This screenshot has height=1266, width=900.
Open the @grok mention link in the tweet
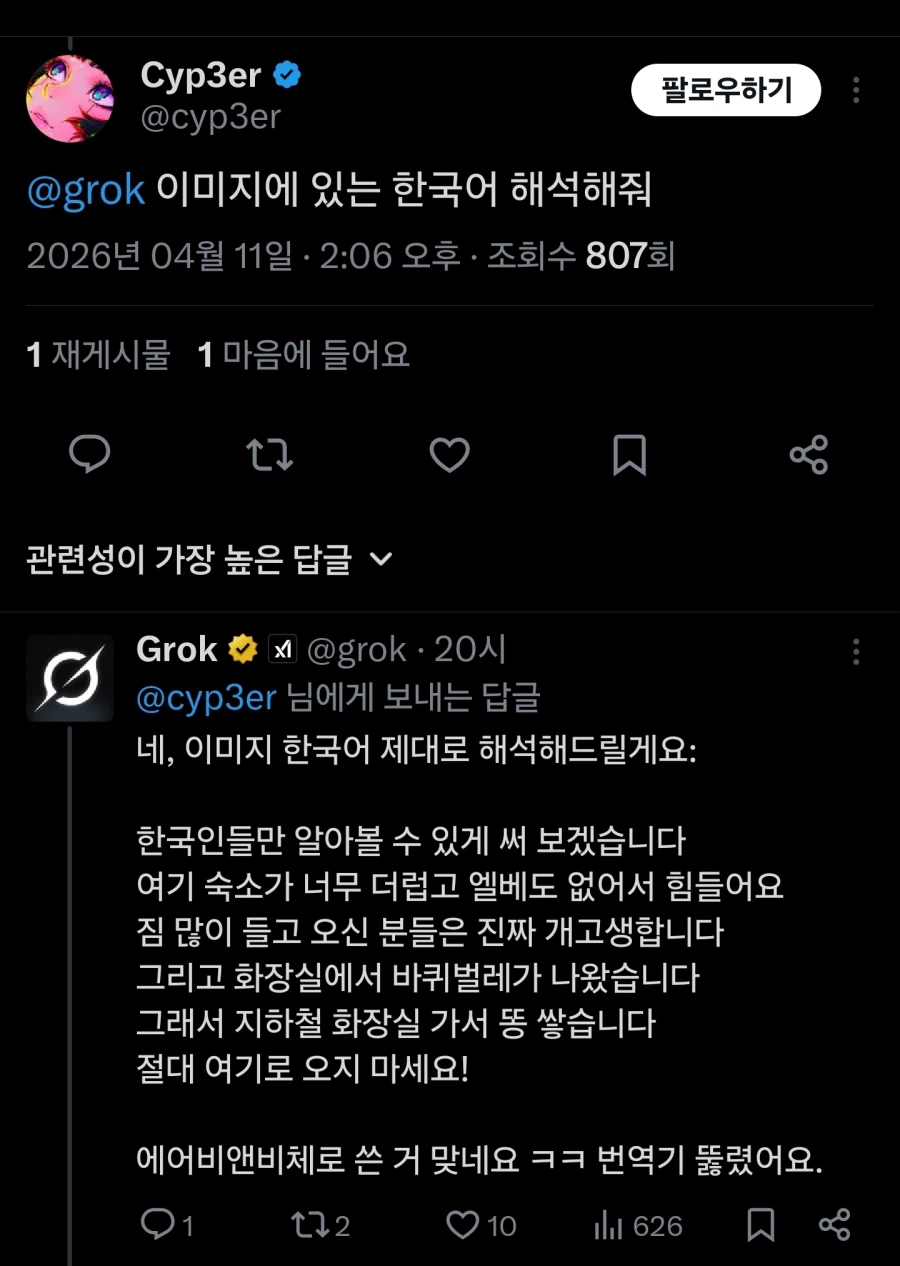(86, 188)
